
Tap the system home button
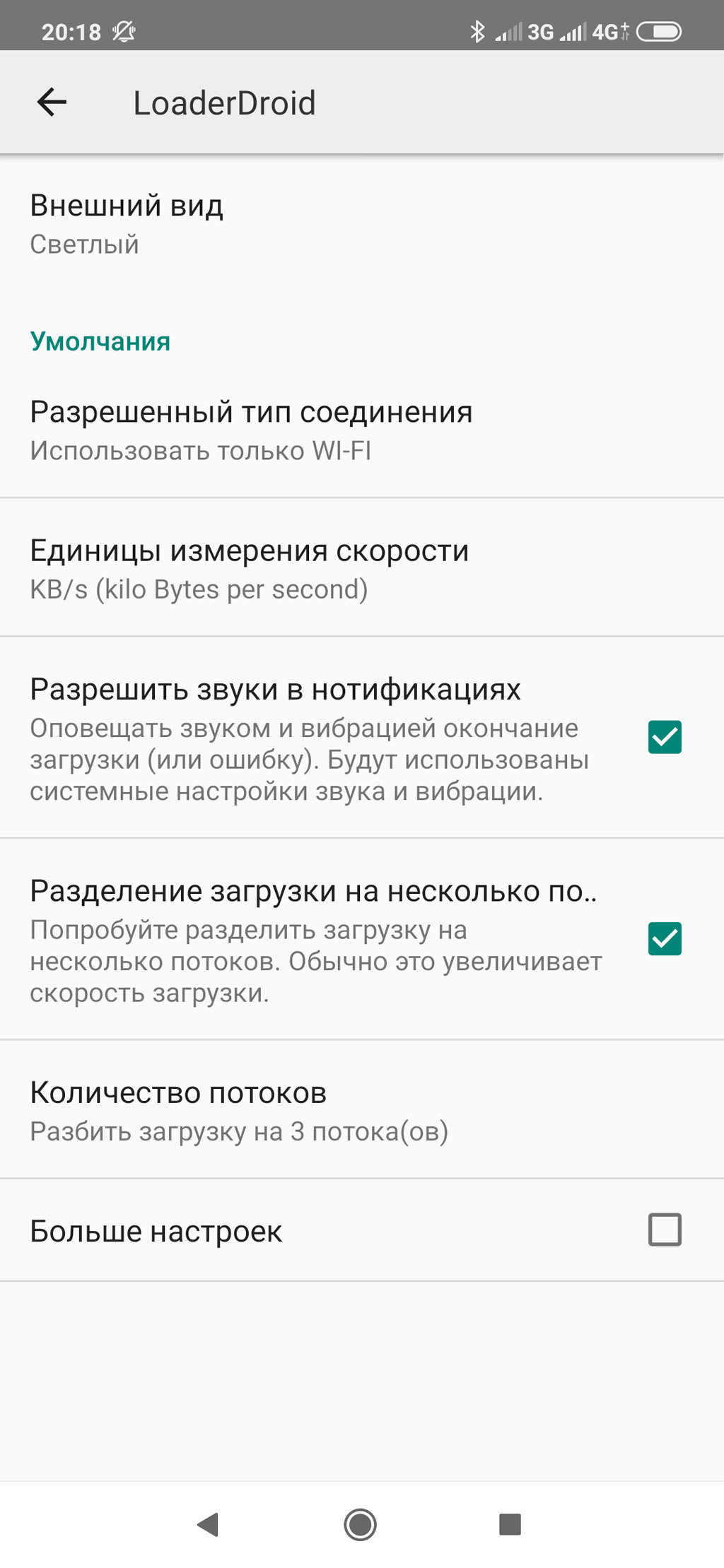[x=360, y=1524]
